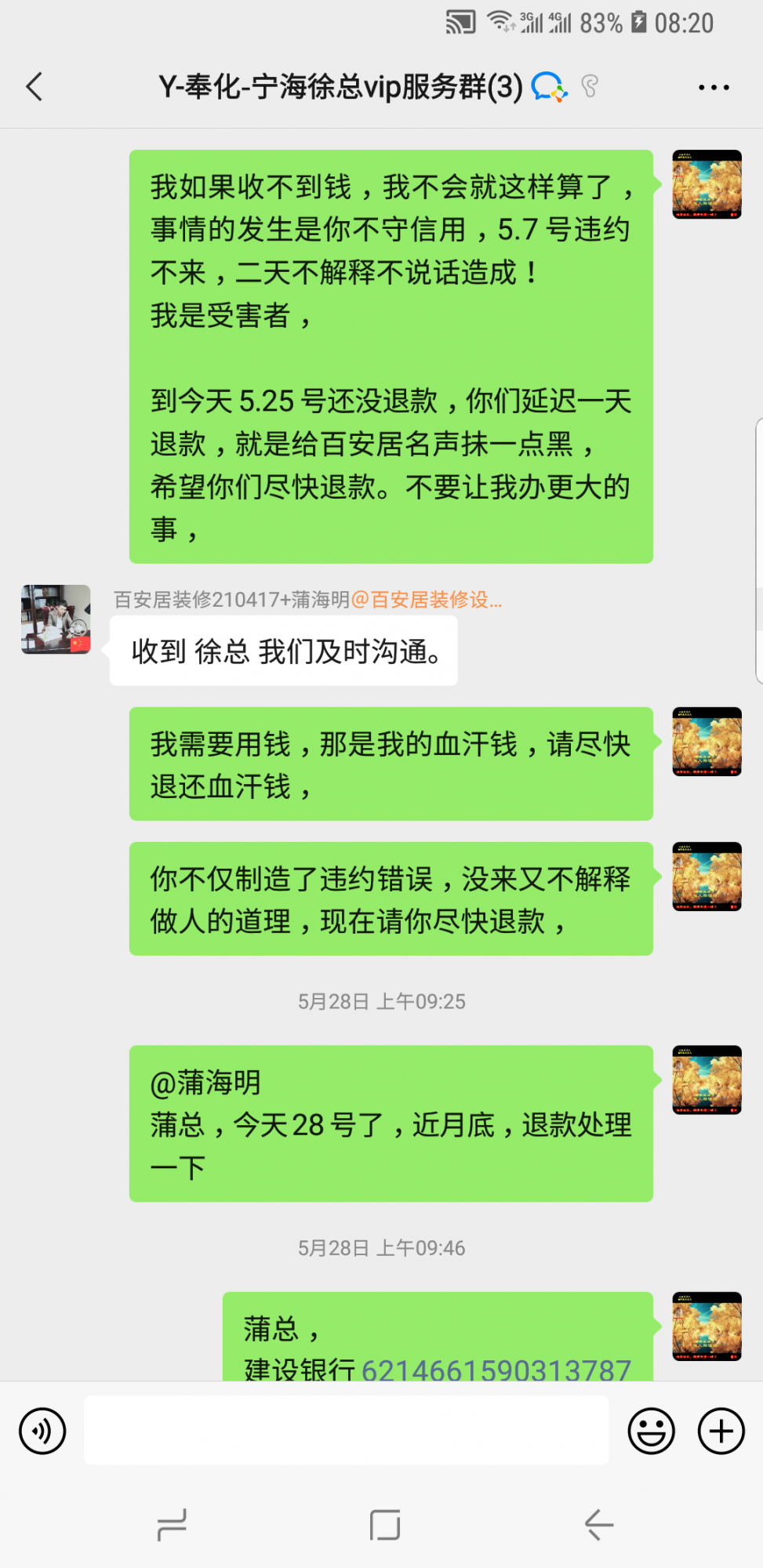Tap the system home button
The image size is (763, 1568).
[x=384, y=1525]
